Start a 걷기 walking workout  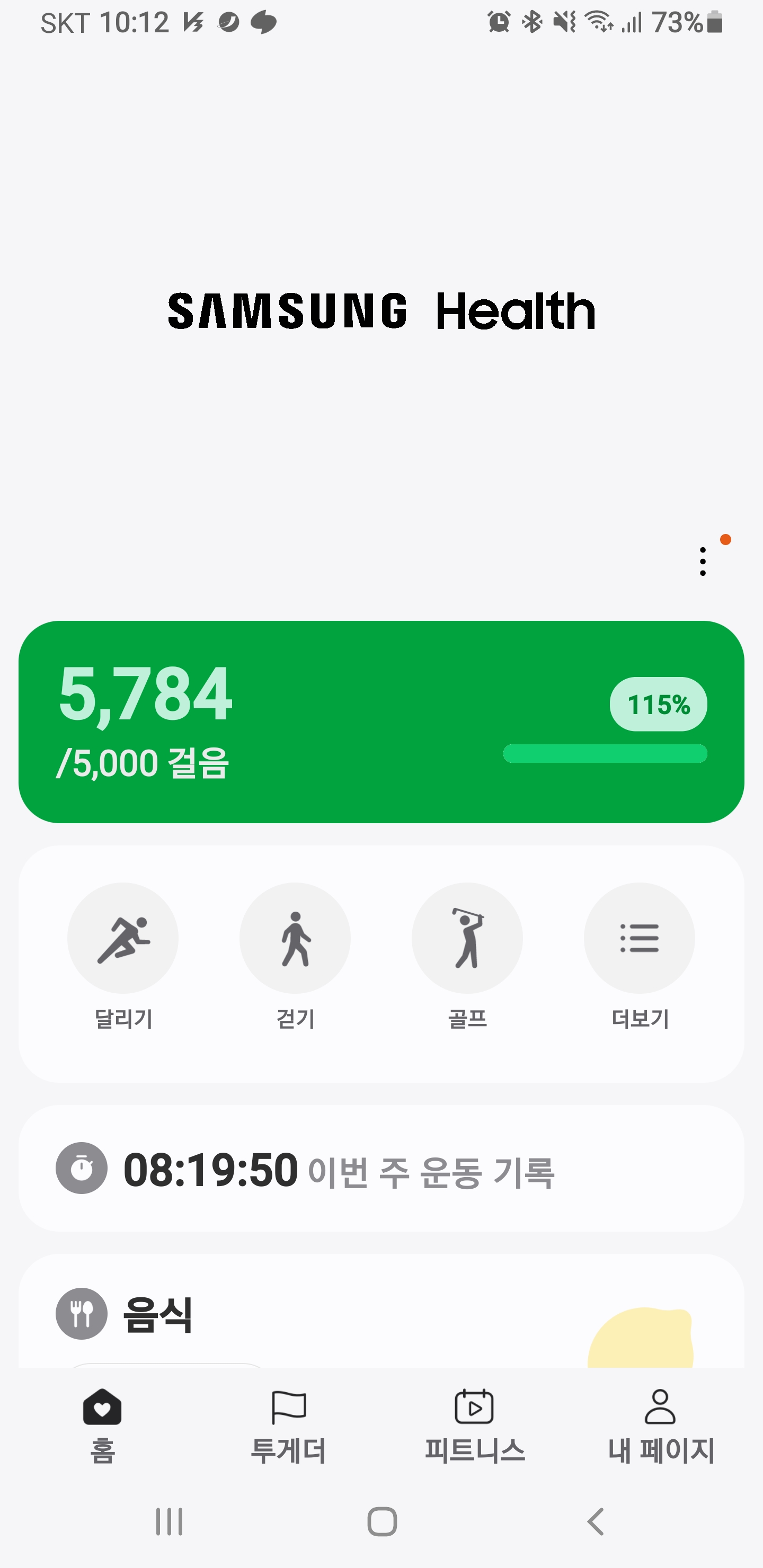(295, 938)
